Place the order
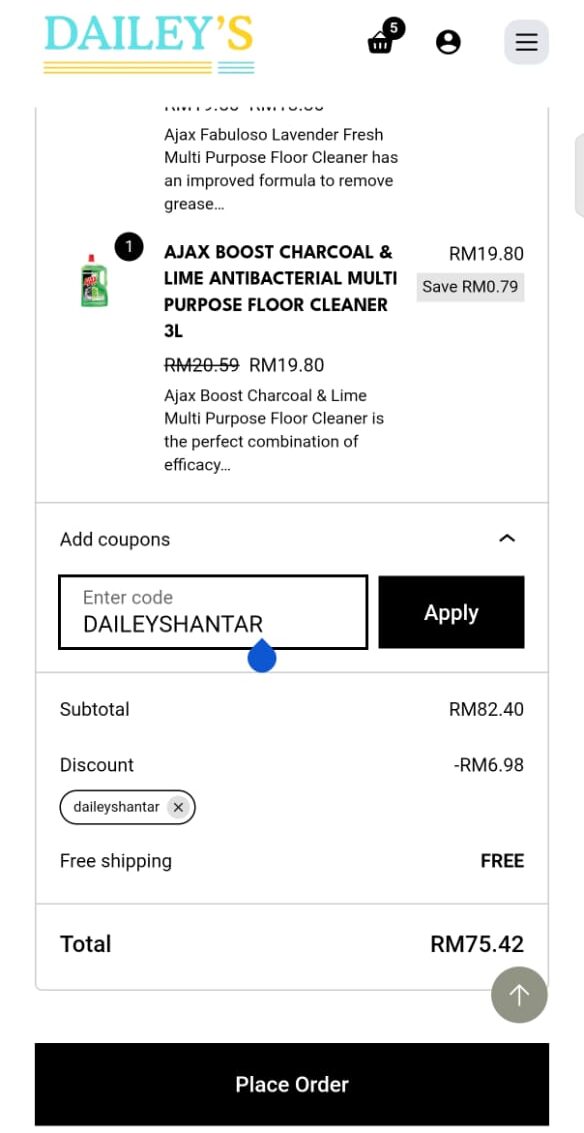 click(292, 1084)
